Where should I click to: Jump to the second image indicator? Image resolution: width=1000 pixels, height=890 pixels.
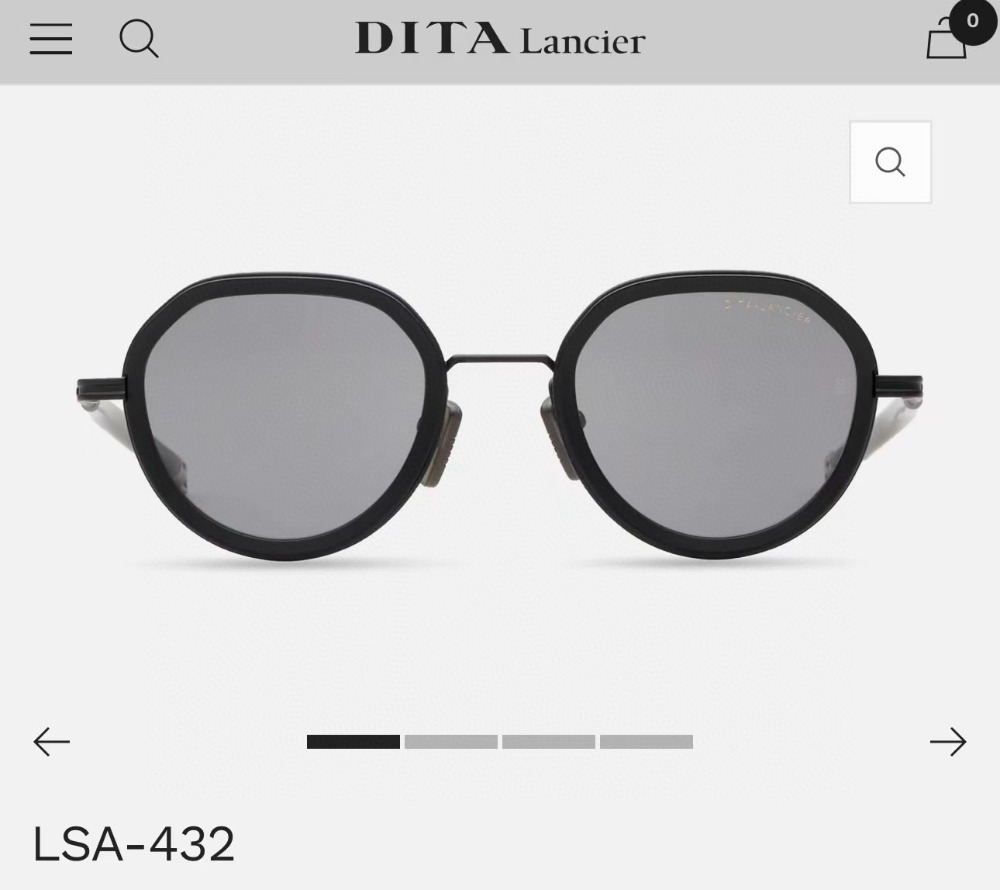point(451,742)
